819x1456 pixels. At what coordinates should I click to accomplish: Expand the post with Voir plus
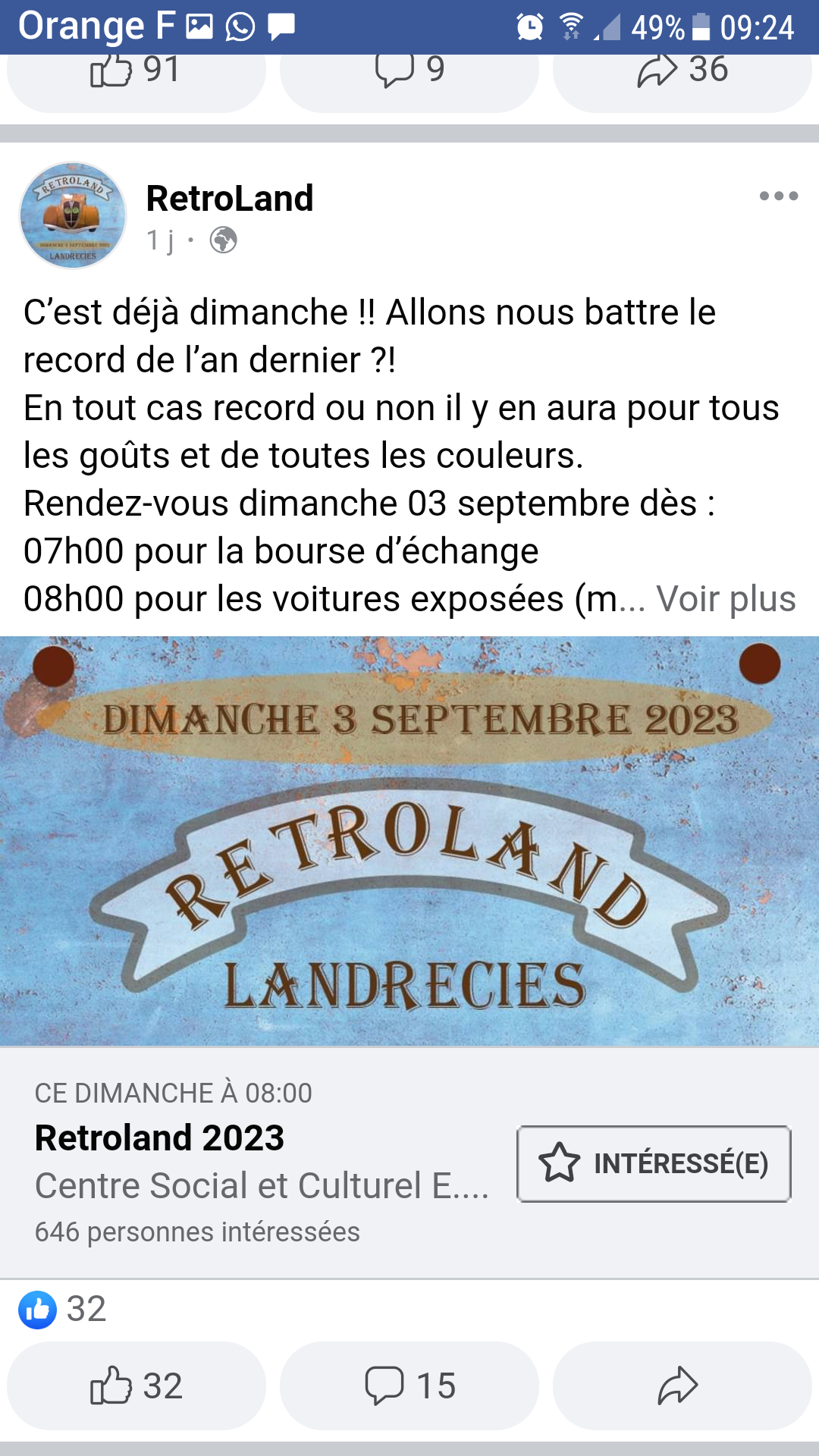point(726,598)
